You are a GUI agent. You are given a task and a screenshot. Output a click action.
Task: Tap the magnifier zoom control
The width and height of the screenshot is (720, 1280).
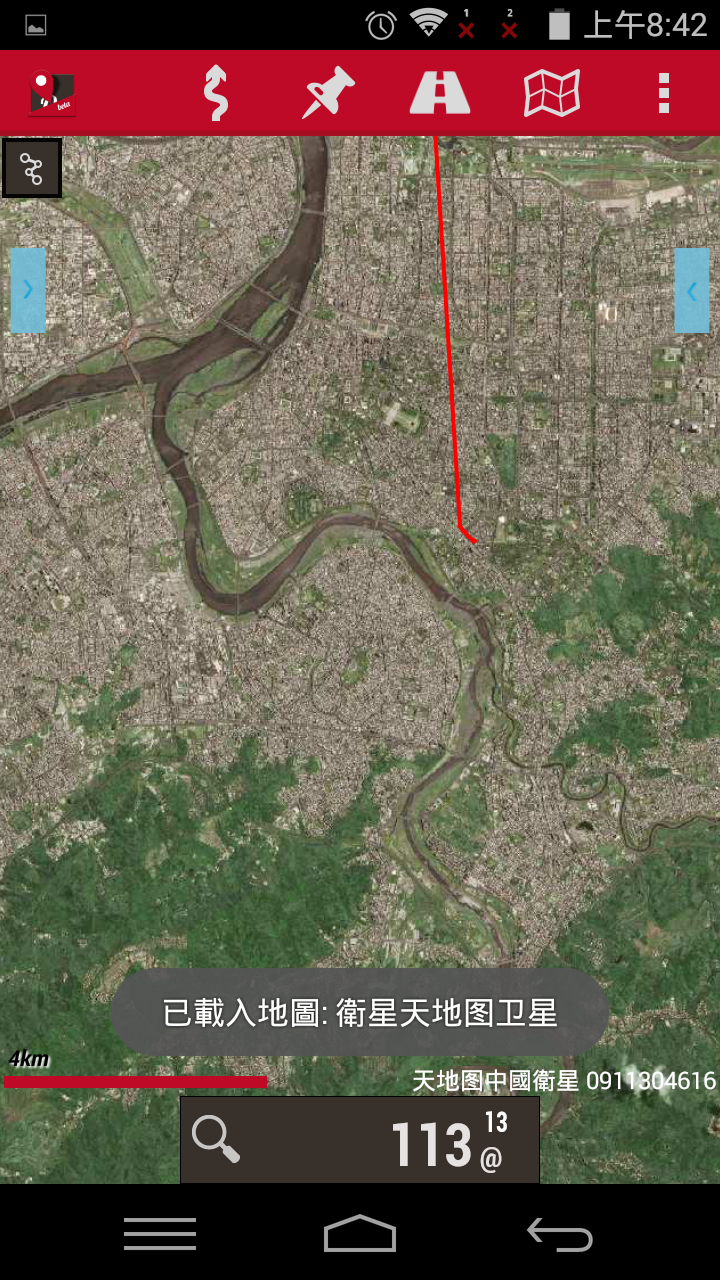[216, 1139]
